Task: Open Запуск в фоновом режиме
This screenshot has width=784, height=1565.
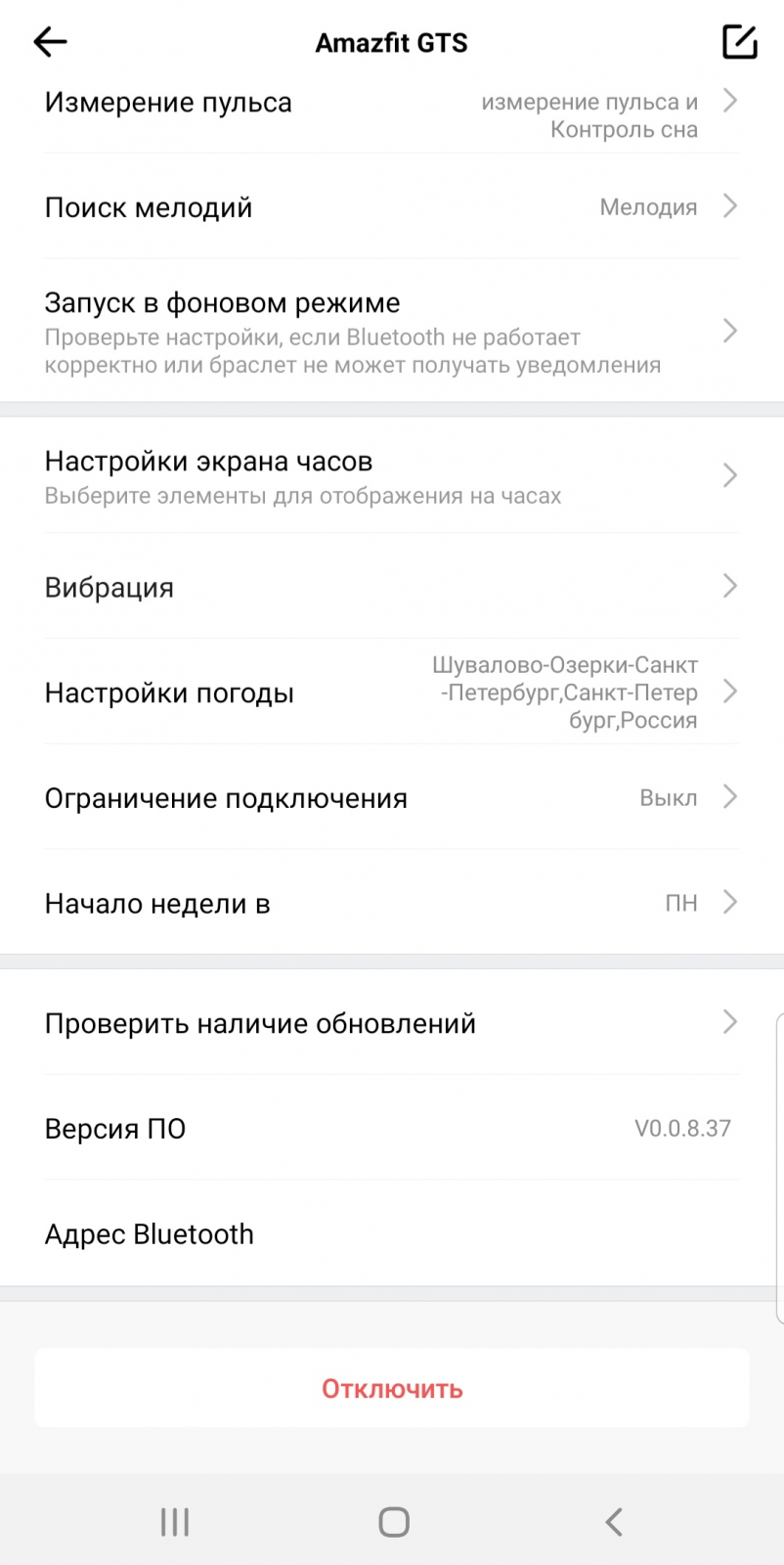Action: coord(391,333)
